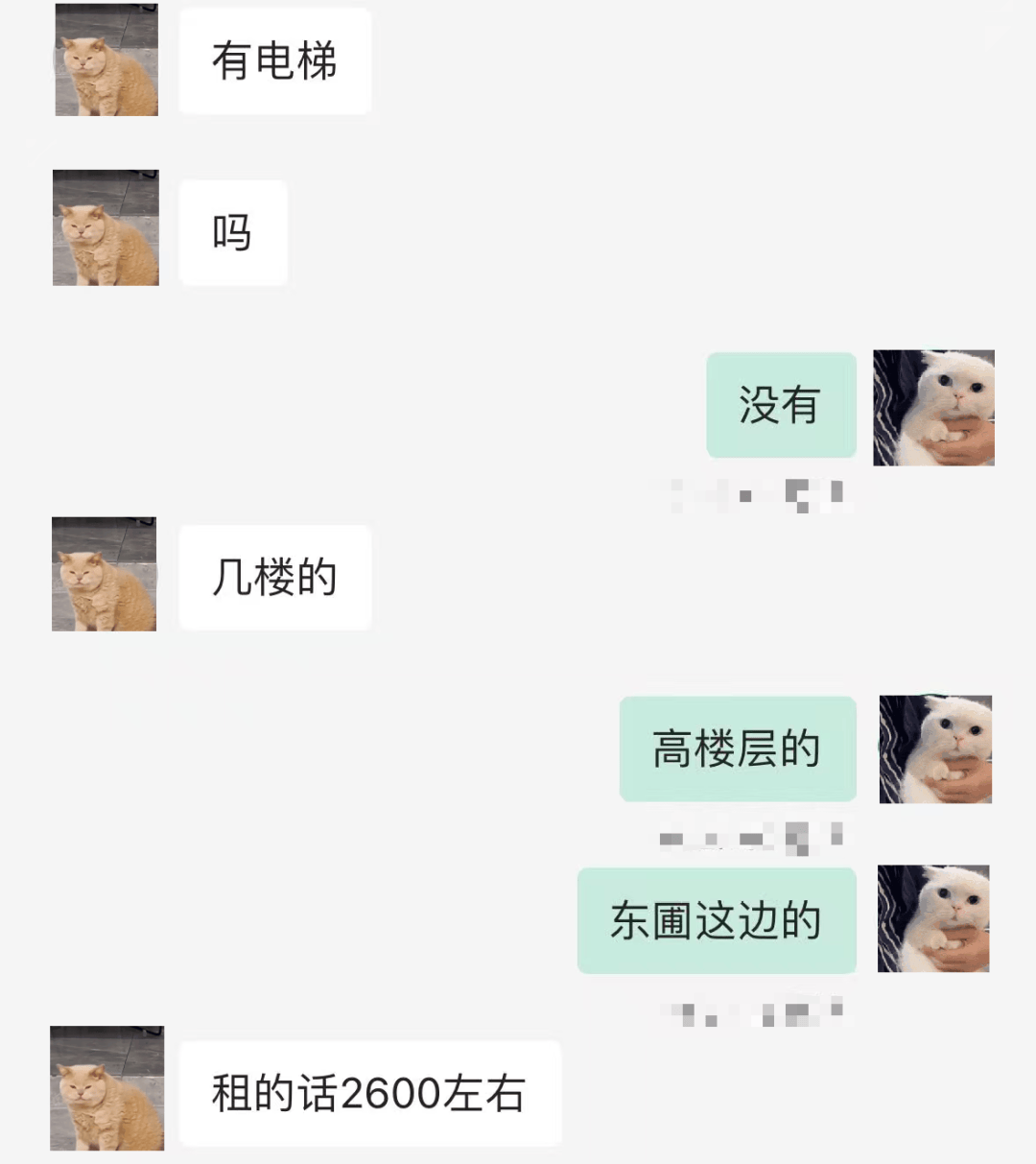Tap the orange cat avatar next to "吗"
The width and height of the screenshot is (1036, 1164).
click(x=106, y=228)
